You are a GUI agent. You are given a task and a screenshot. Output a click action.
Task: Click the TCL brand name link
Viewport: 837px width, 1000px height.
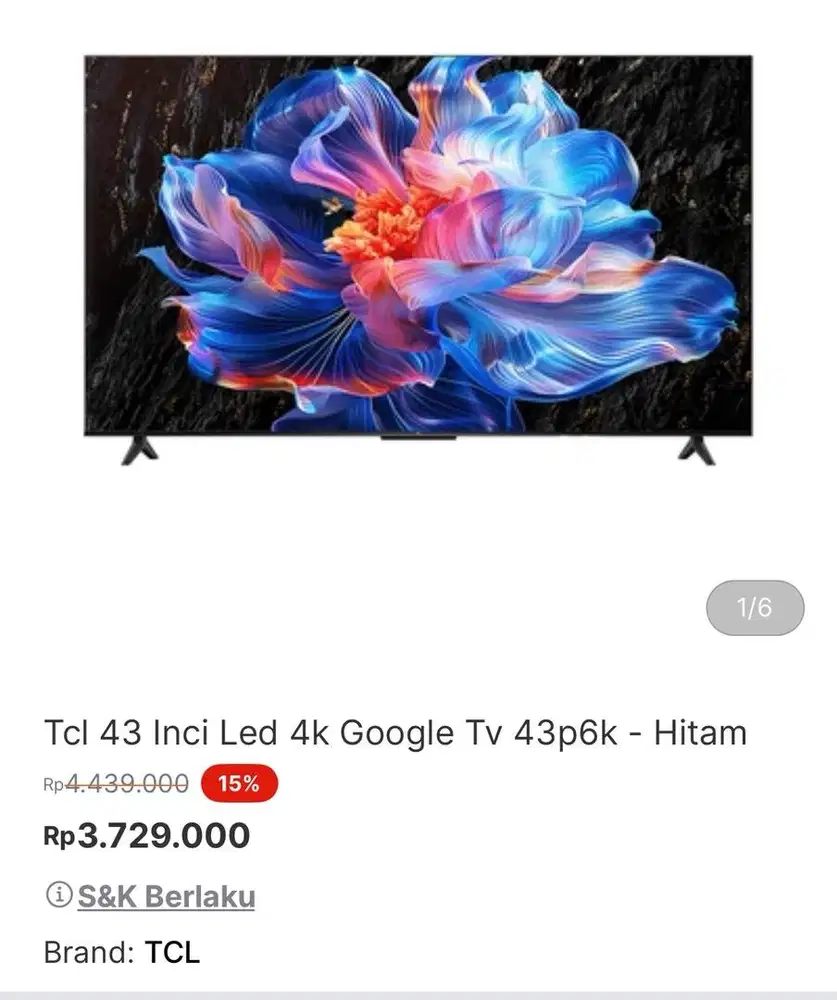171,952
